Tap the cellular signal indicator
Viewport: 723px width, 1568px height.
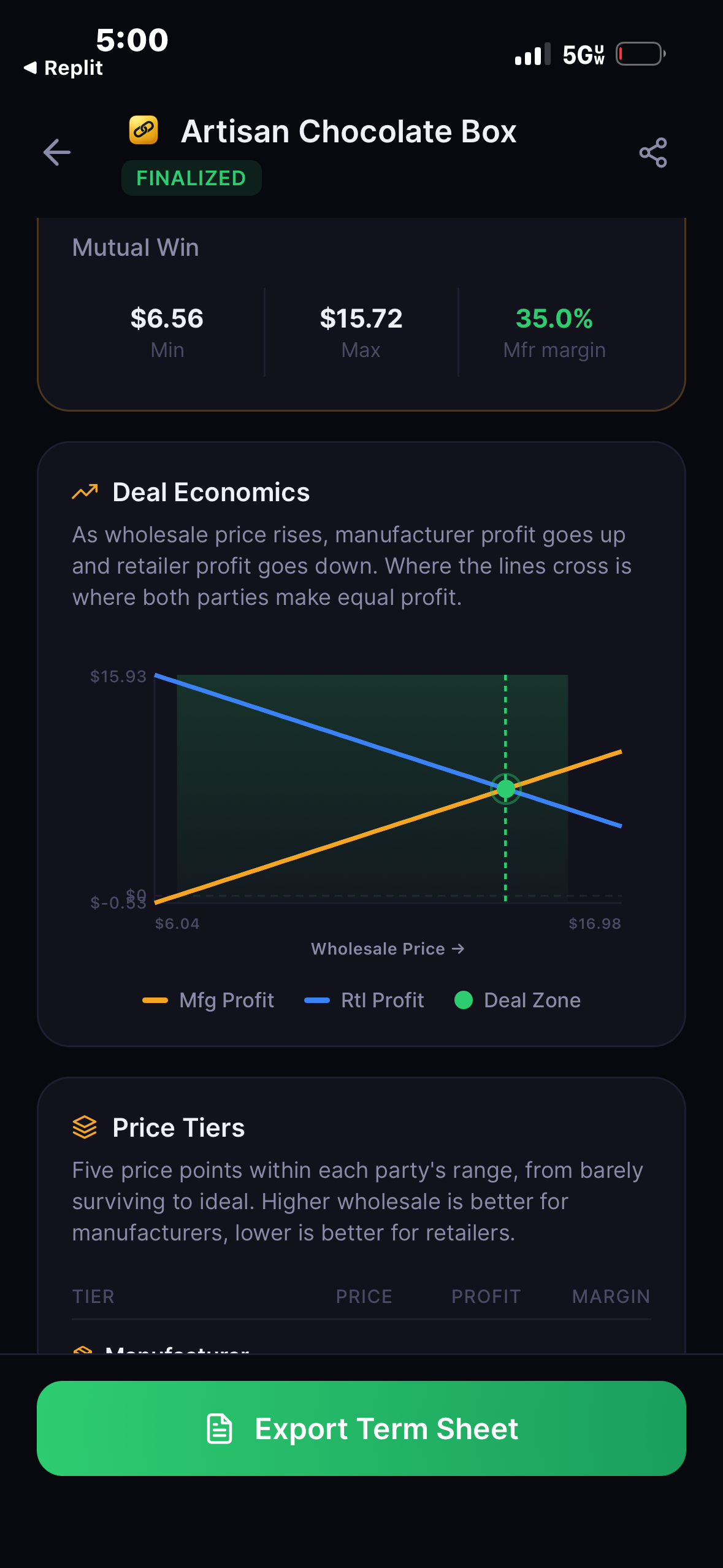coord(533,54)
